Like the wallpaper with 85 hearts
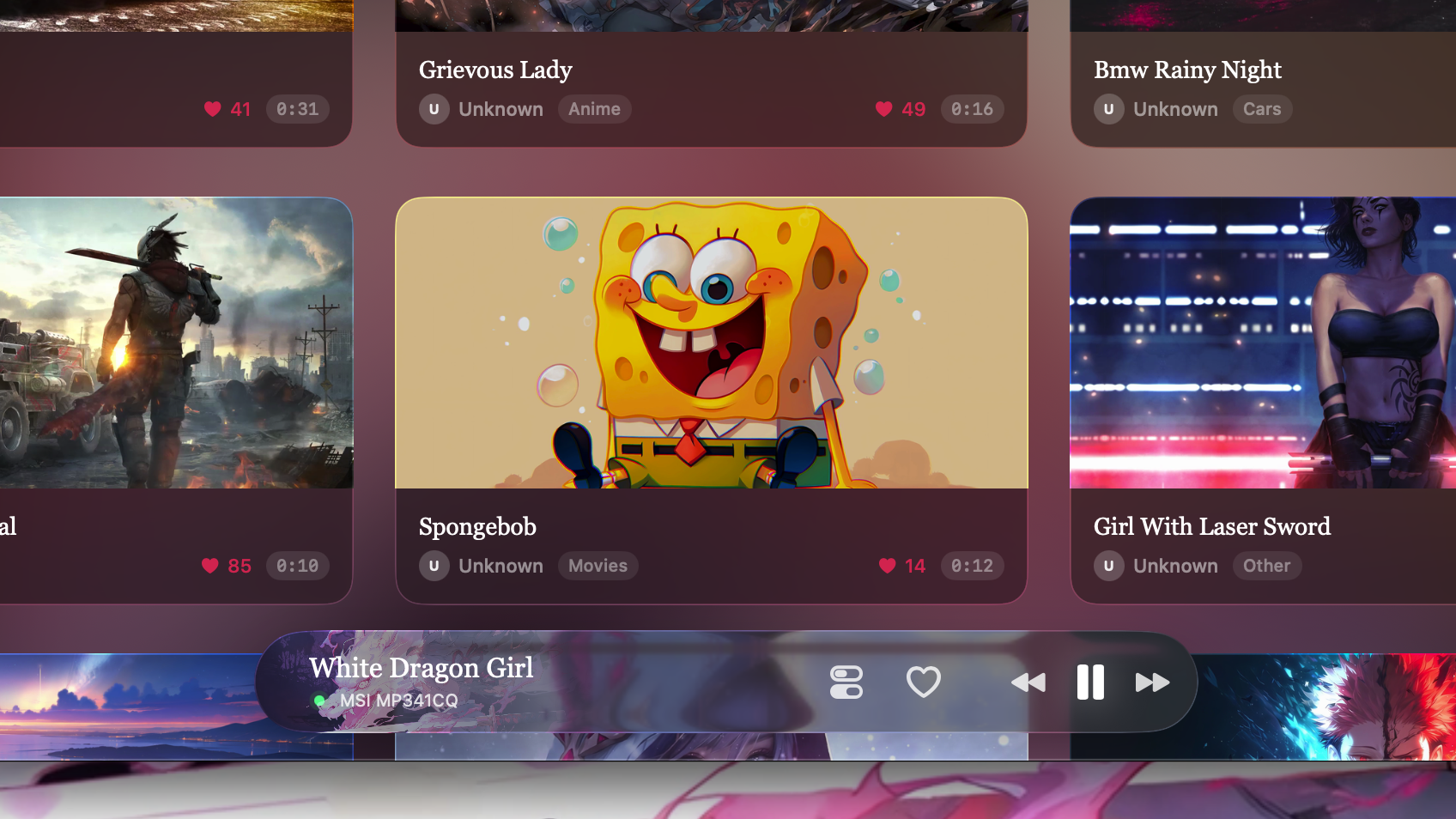This screenshot has width=1456, height=819. point(210,566)
